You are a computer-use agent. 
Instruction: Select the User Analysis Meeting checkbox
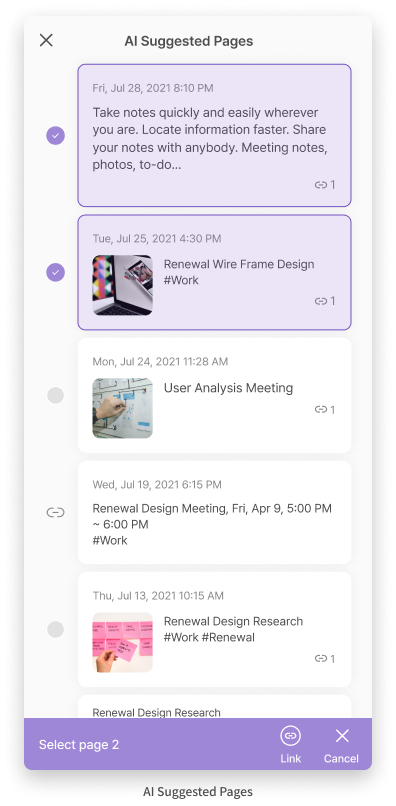pyautogui.click(x=56, y=396)
